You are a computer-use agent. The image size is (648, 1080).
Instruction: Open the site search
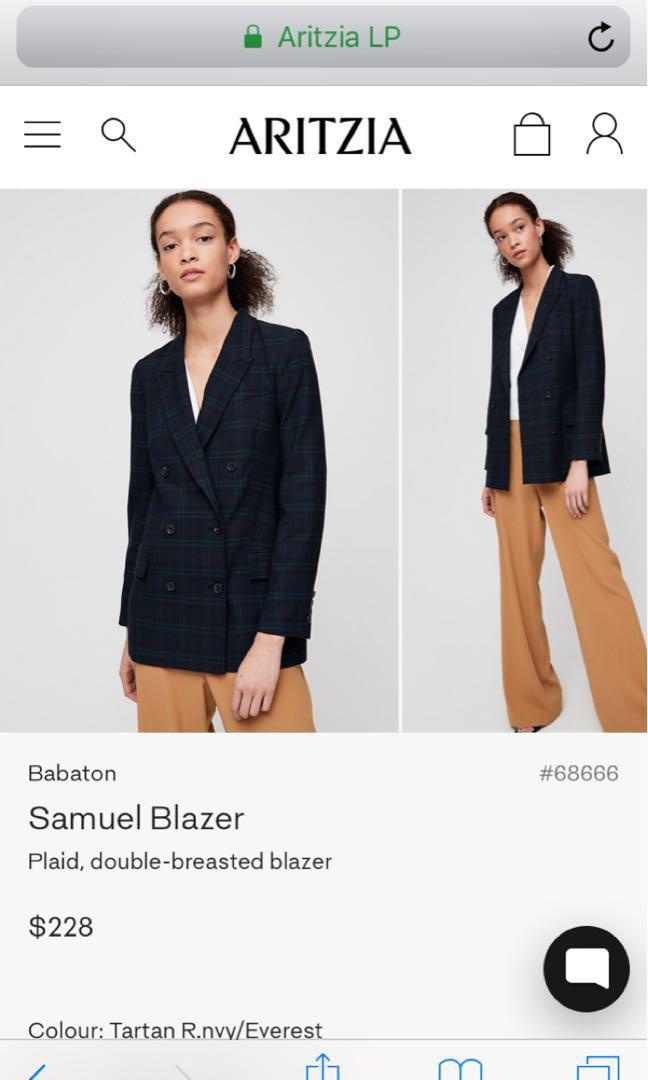(118, 135)
